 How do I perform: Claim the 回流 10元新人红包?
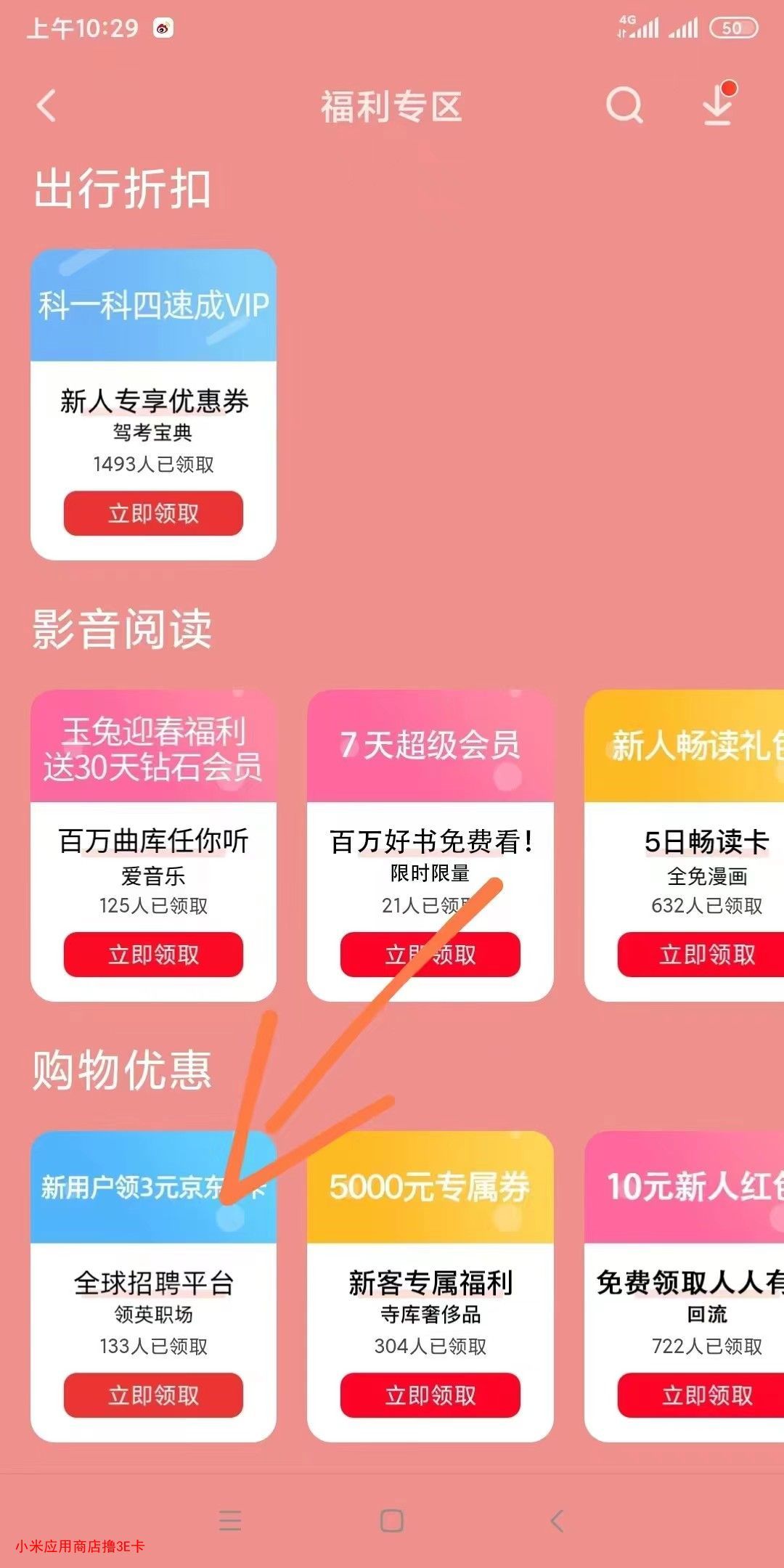(706, 1395)
